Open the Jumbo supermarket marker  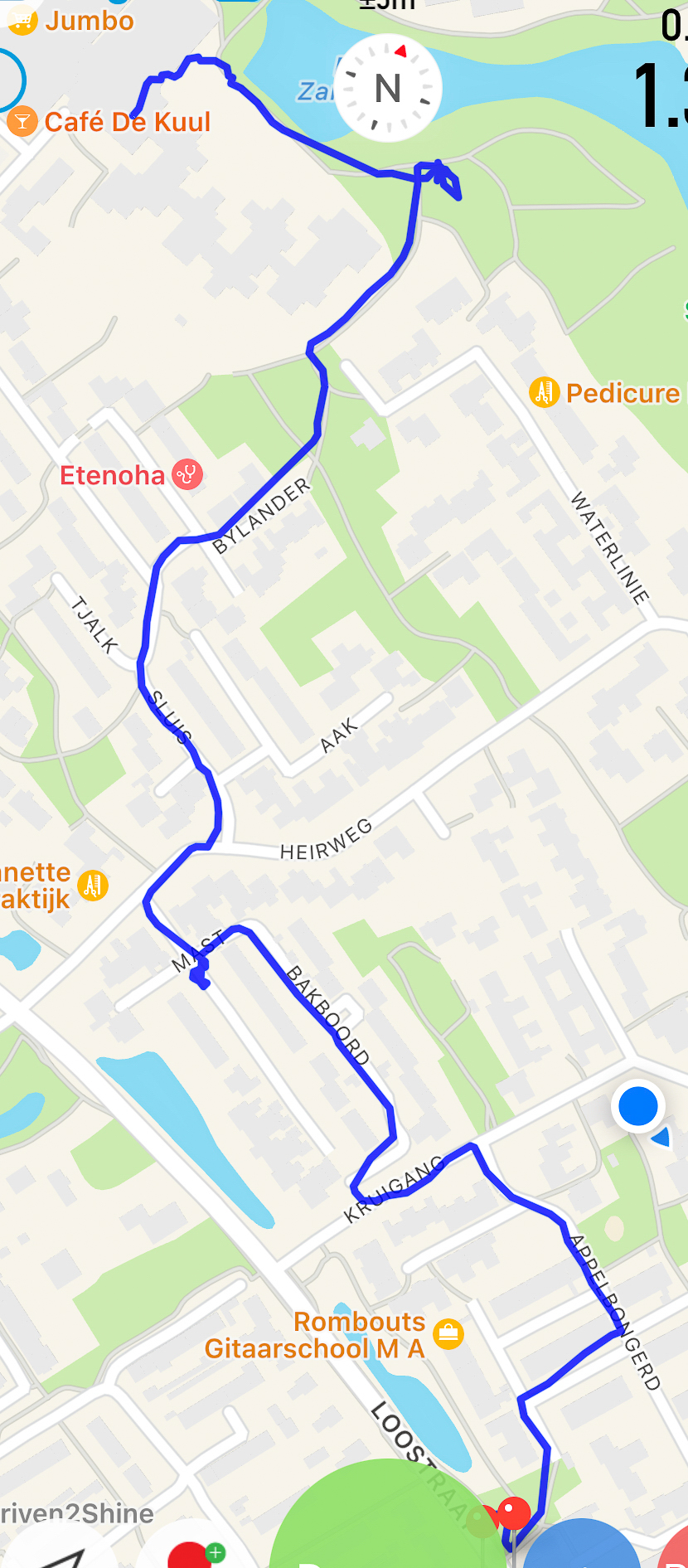(x=22, y=21)
